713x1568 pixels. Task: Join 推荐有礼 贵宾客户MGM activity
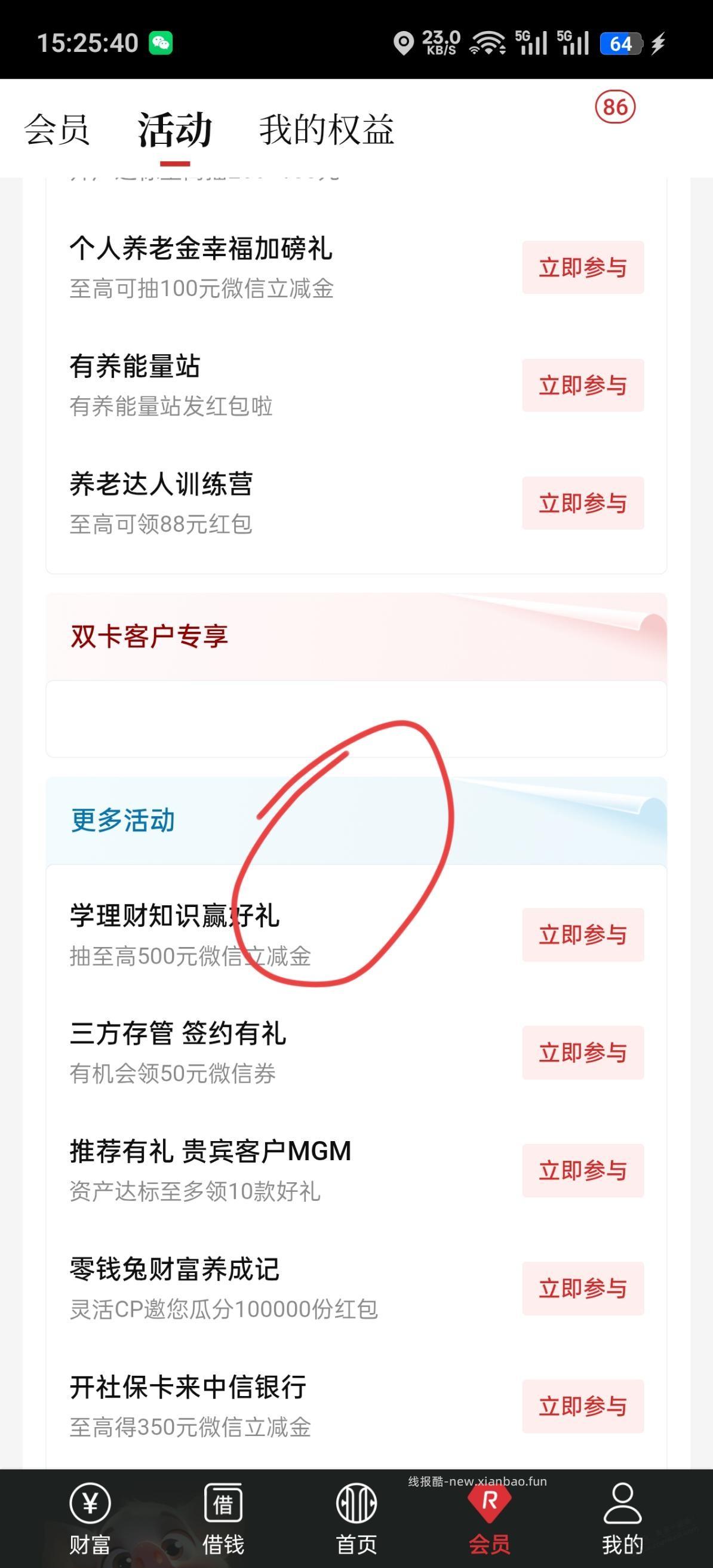click(582, 1171)
